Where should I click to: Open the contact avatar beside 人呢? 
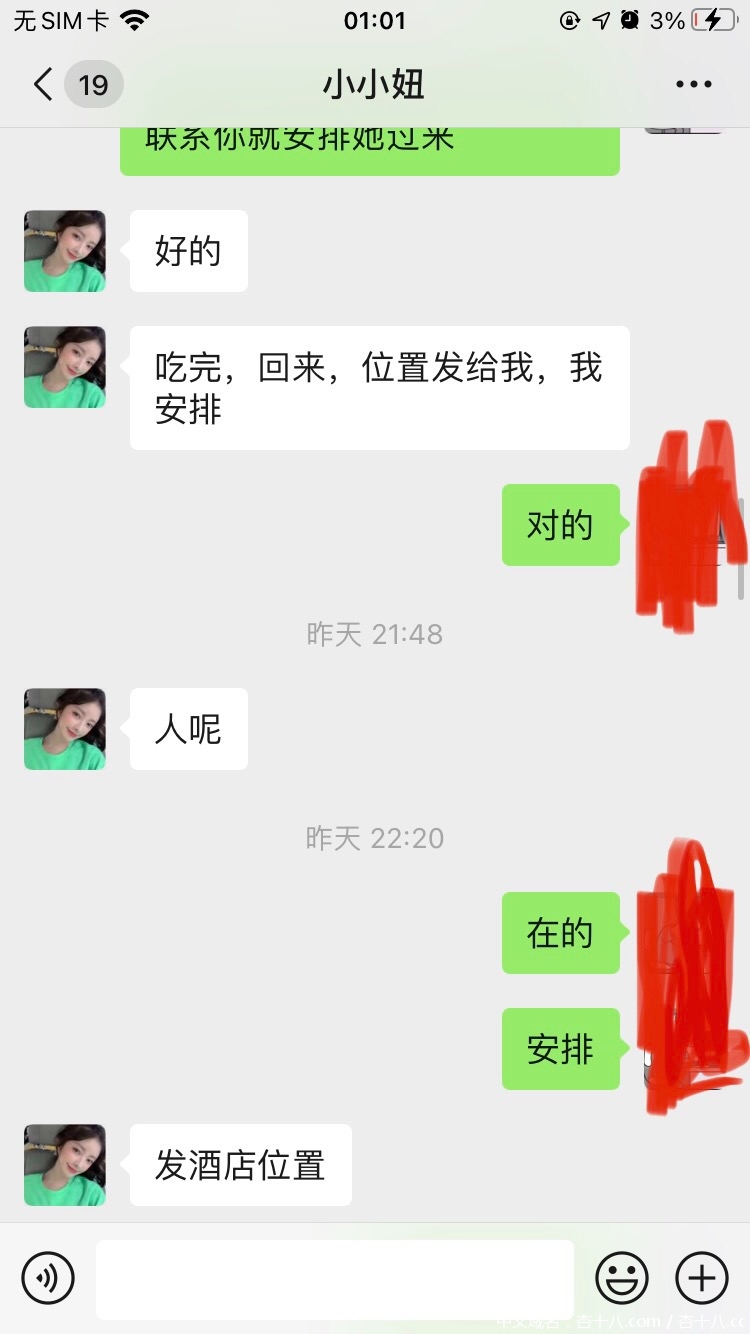[x=65, y=729]
